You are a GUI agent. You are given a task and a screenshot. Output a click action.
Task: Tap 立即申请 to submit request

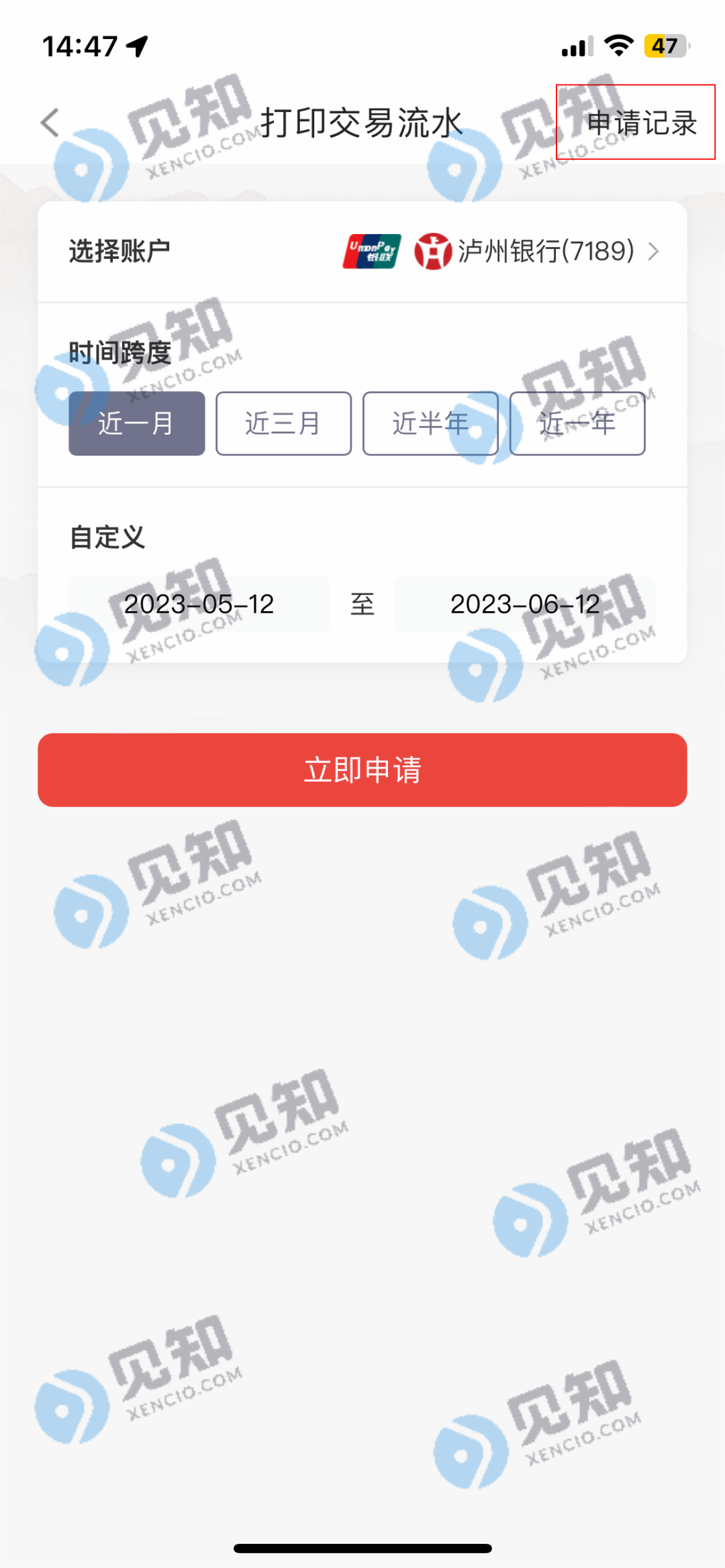click(362, 770)
